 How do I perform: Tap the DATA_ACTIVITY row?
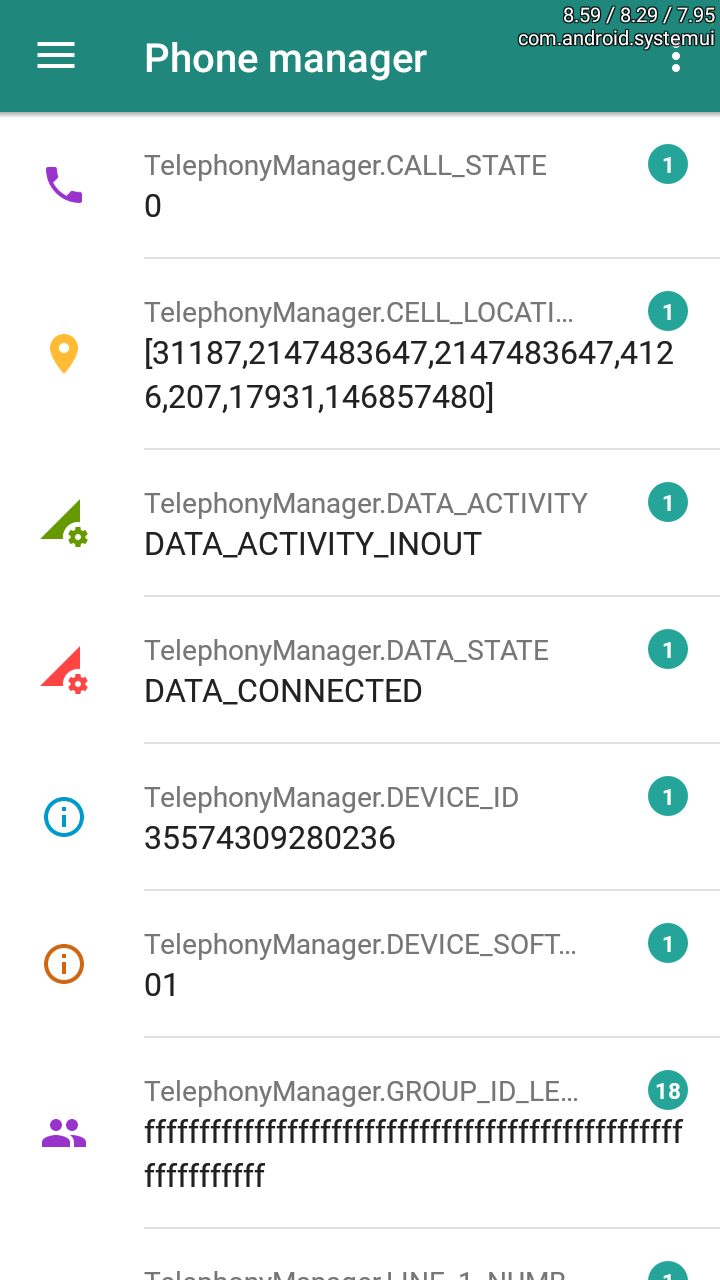point(360,523)
